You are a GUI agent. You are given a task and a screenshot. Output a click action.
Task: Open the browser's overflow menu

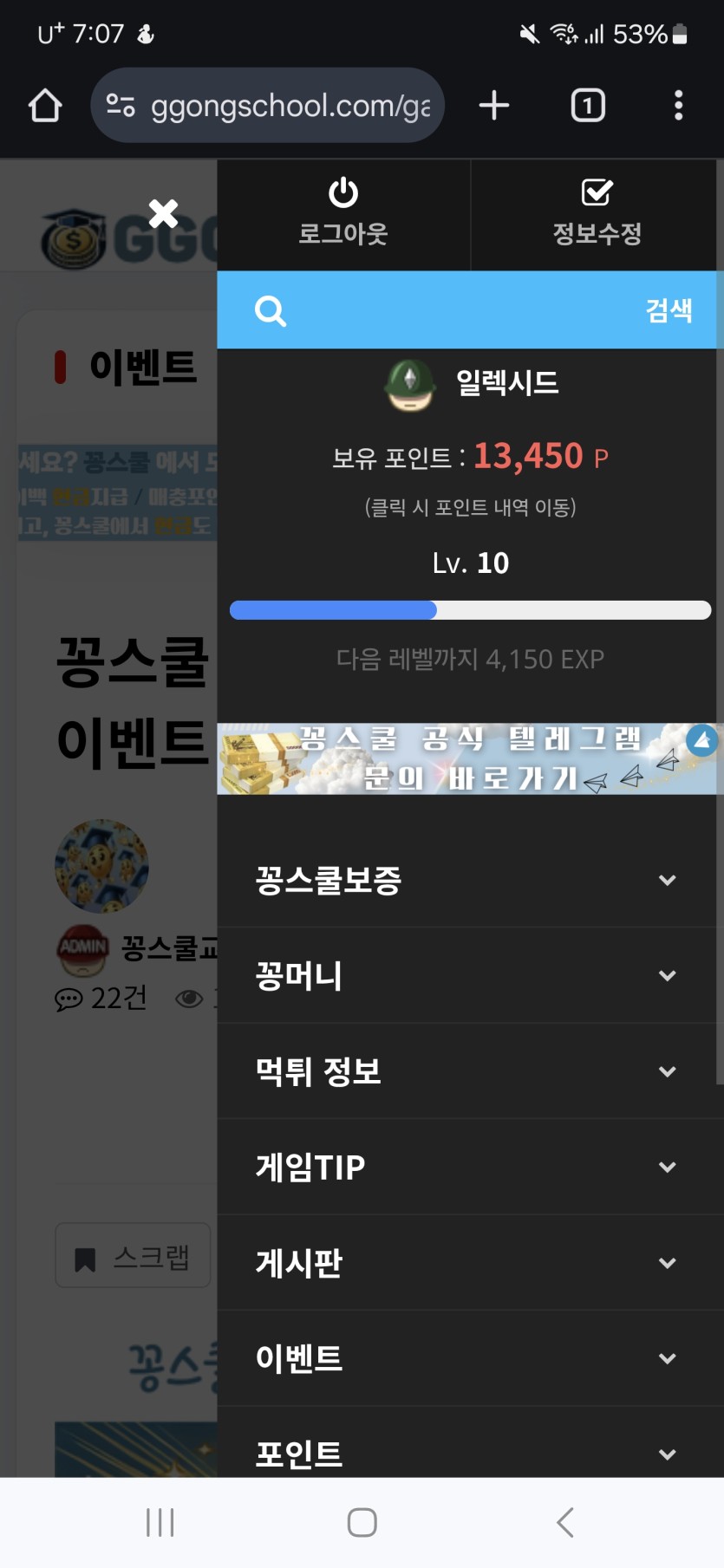(678, 106)
